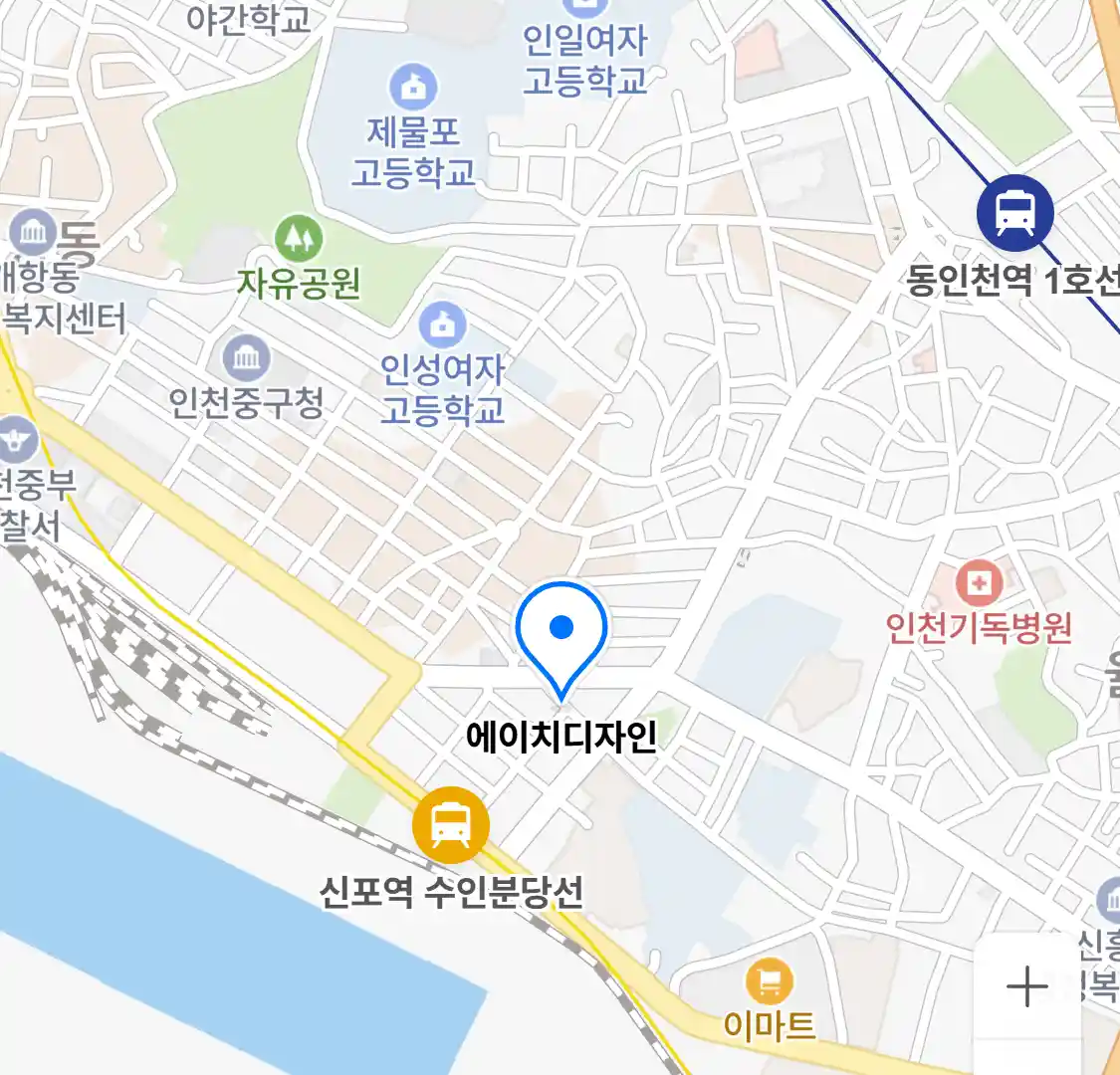This screenshot has height=1075, width=1120.
Task: Tap the 이마트 shopping marker
Action: [x=770, y=983]
